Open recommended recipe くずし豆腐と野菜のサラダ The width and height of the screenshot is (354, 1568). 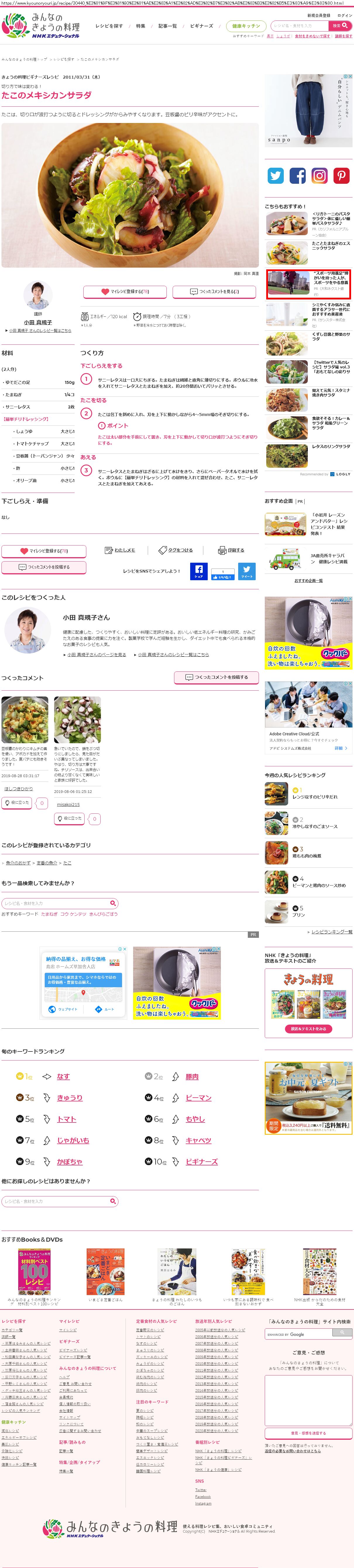(331, 337)
